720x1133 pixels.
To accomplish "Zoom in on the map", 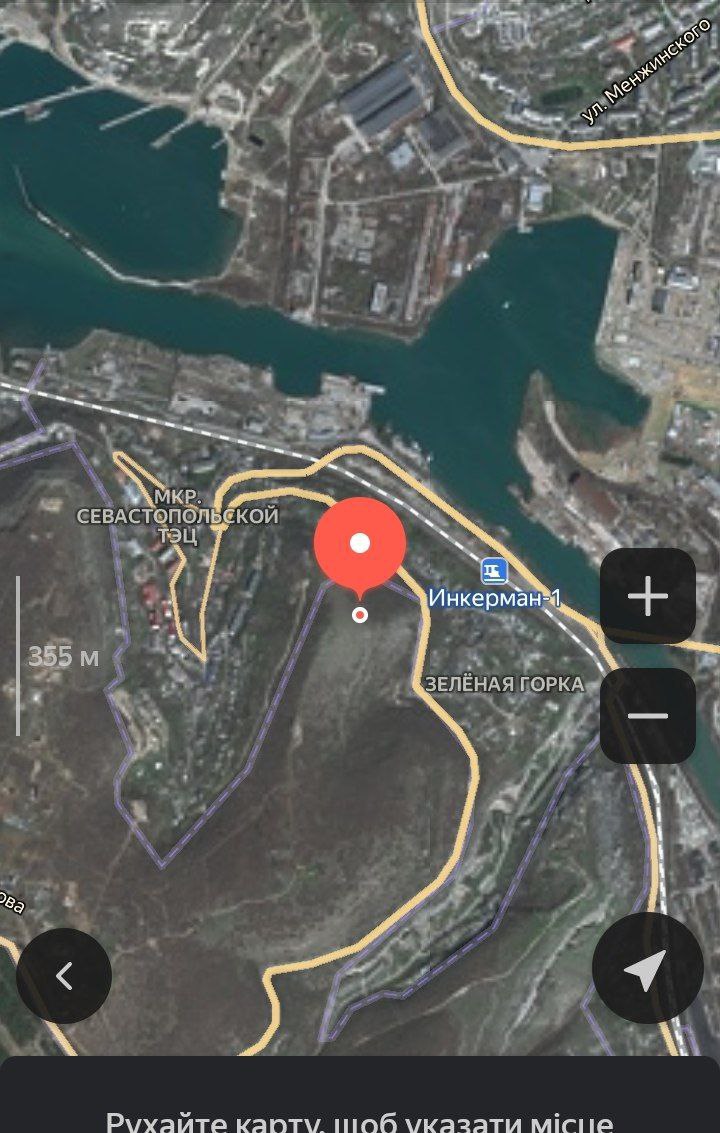I will click(x=647, y=596).
